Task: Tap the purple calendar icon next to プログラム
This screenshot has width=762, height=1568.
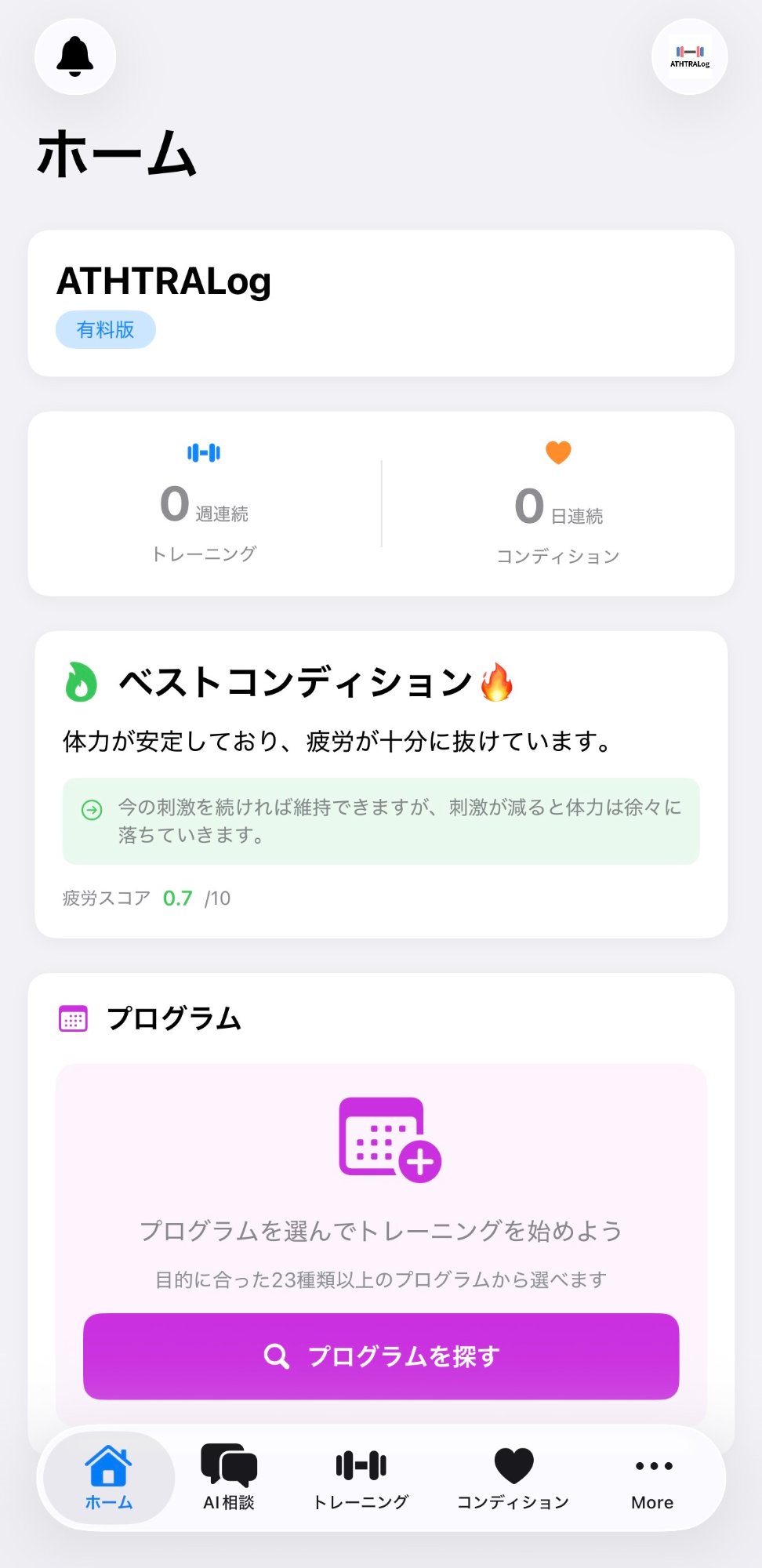Action: tap(73, 1018)
